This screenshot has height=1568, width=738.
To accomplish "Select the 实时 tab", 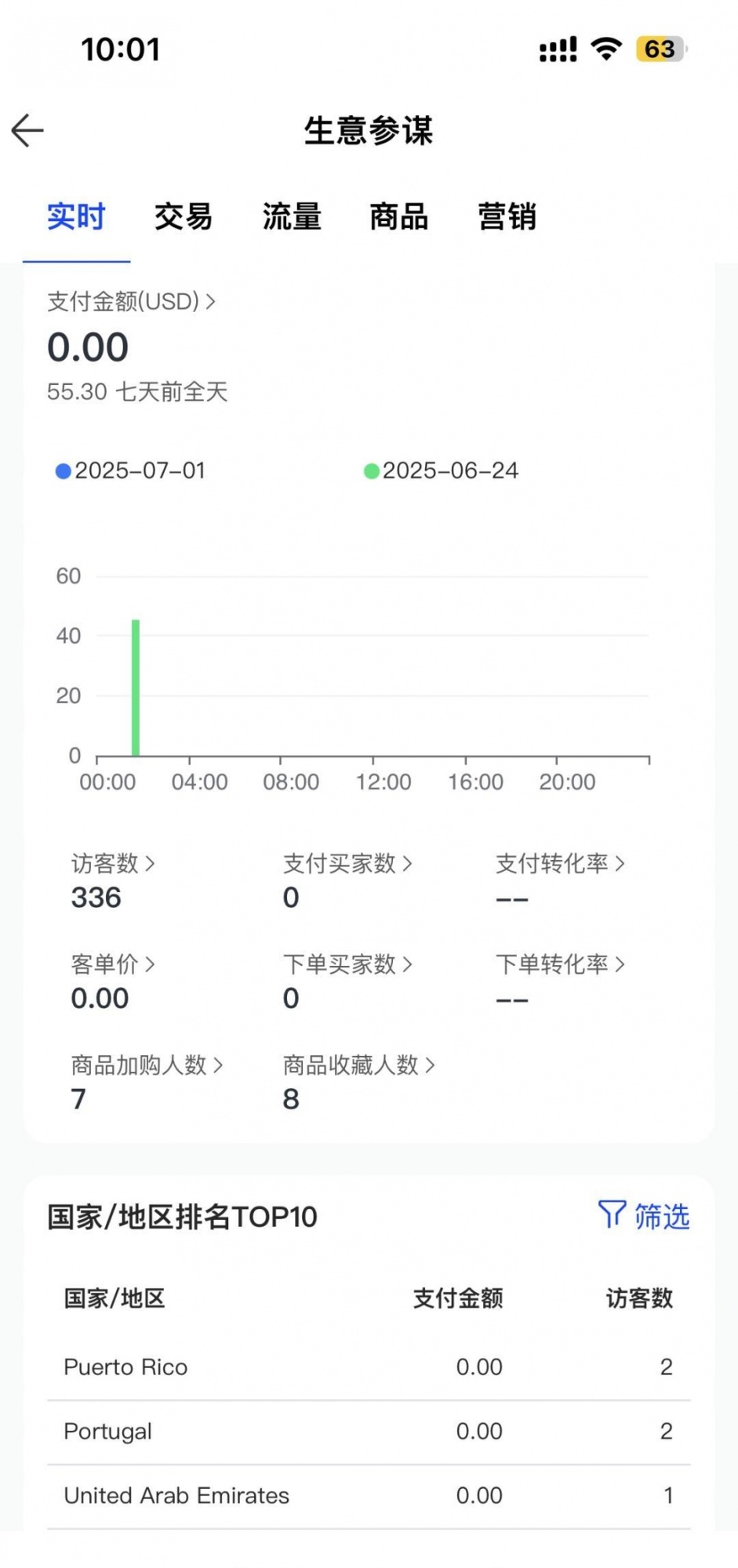I will 76,216.
